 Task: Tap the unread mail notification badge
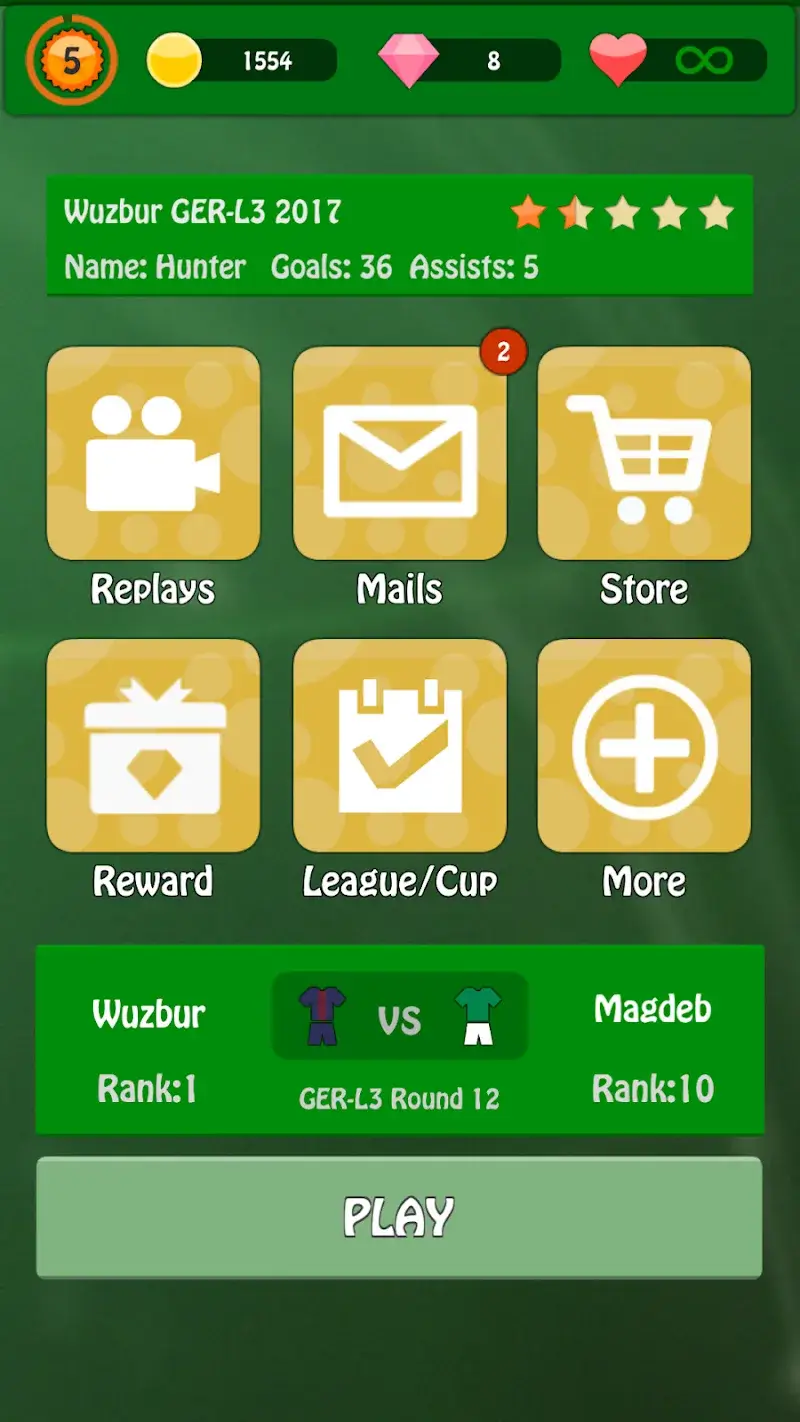[x=503, y=352]
